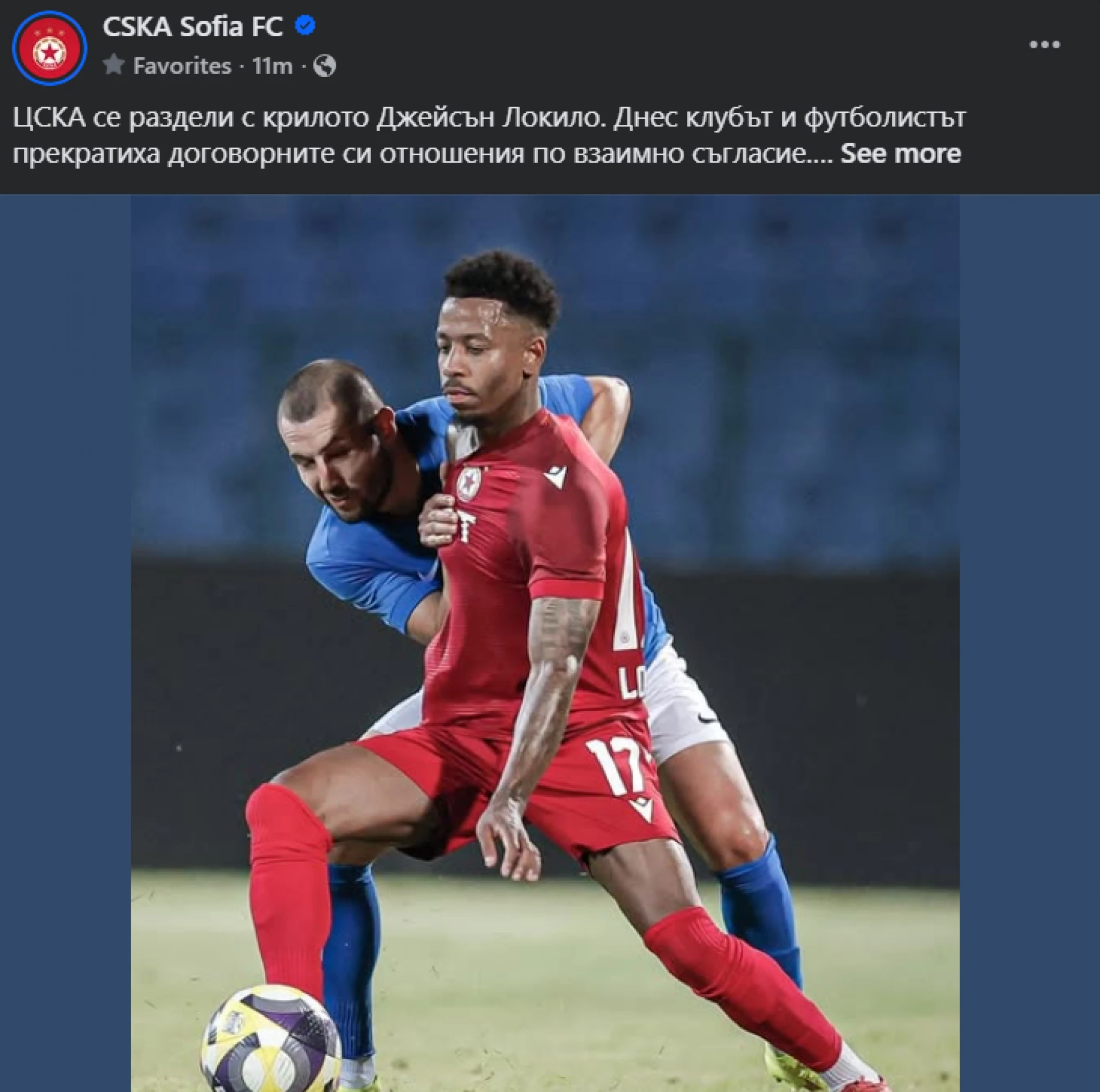1100x1092 pixels.
Task: Open the 11m post timestamp
Action: (x=272, y=66)
